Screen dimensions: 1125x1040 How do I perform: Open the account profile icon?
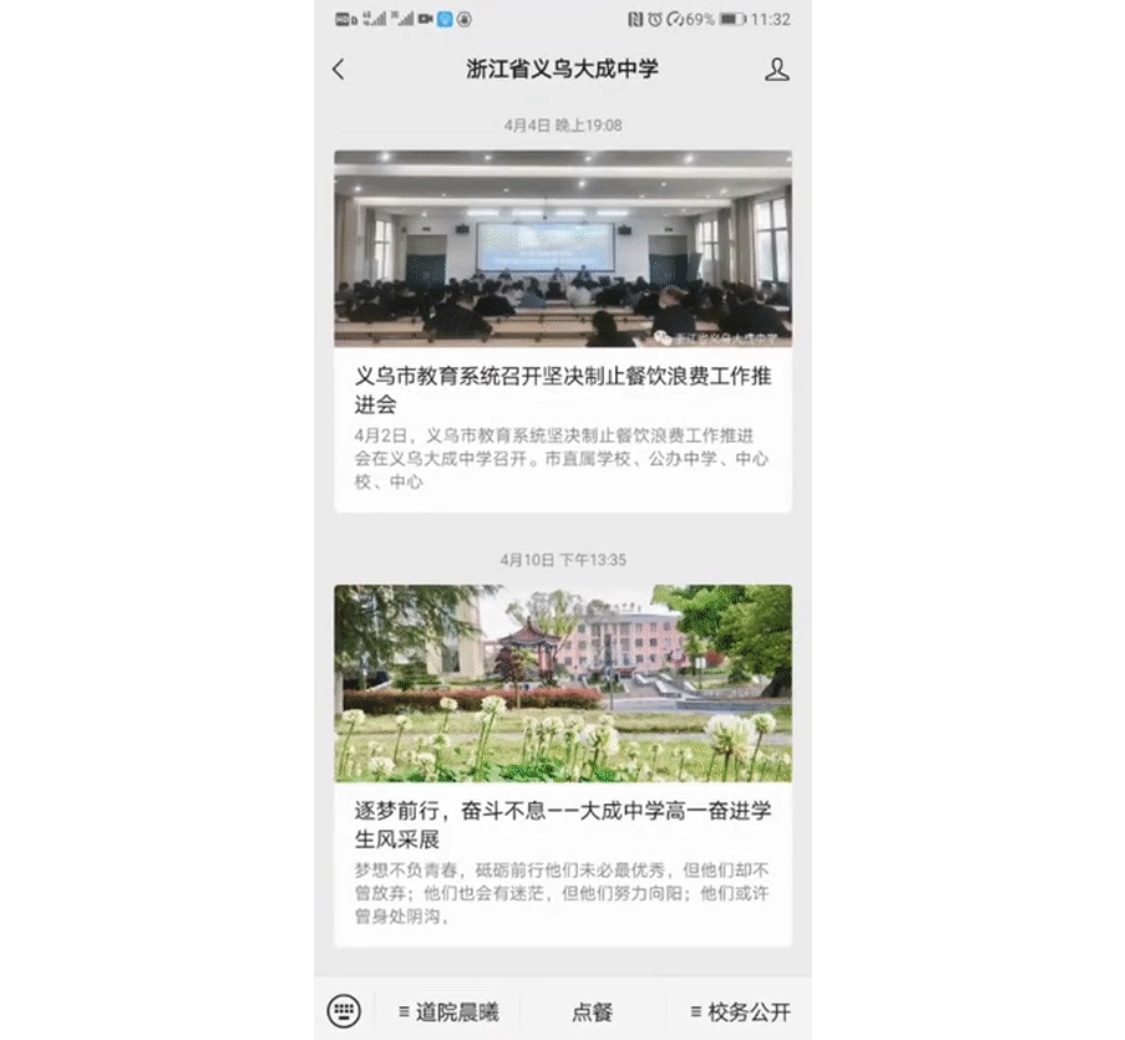[x=776, y=69]
